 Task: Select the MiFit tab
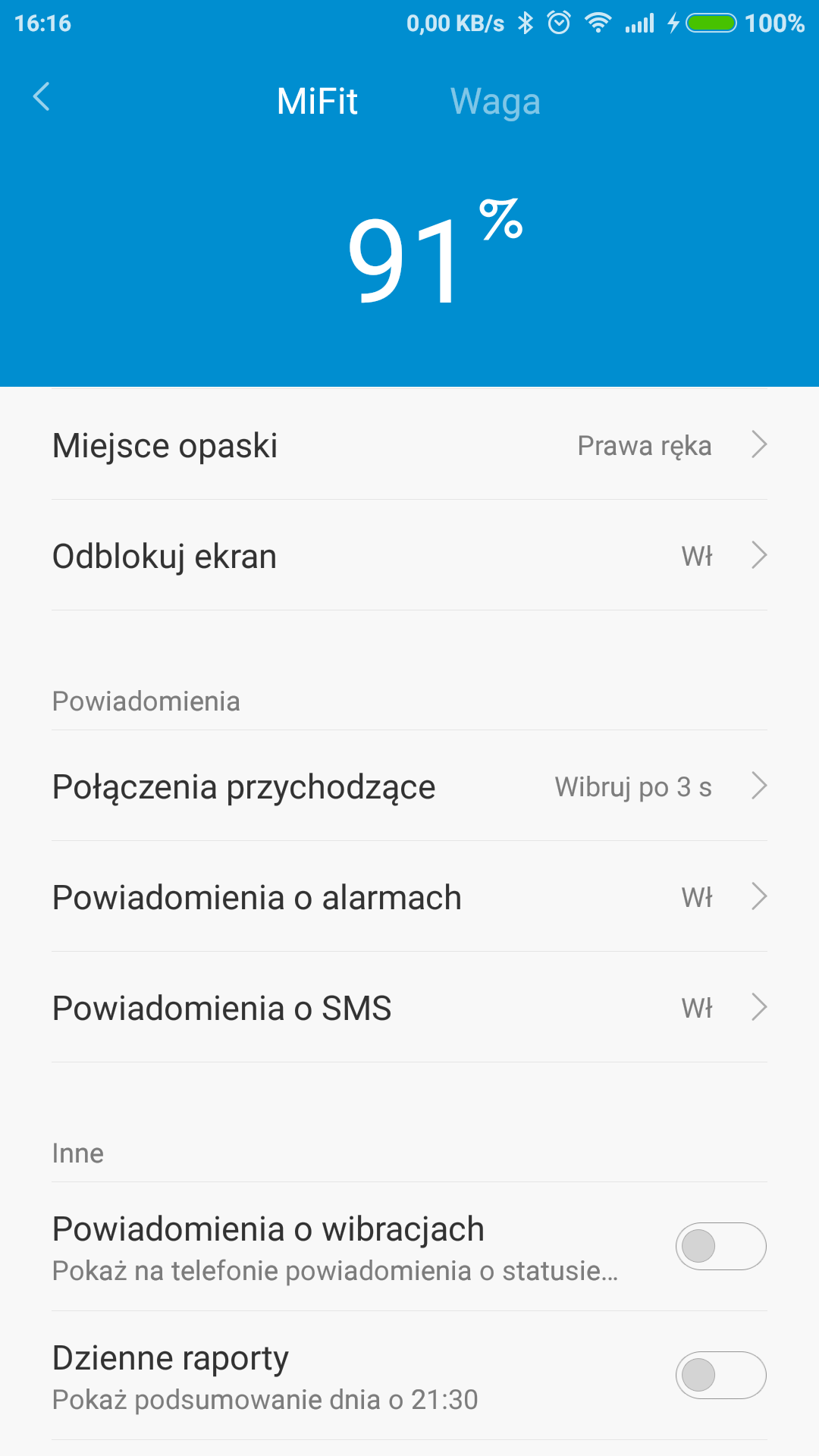[318, 101]
